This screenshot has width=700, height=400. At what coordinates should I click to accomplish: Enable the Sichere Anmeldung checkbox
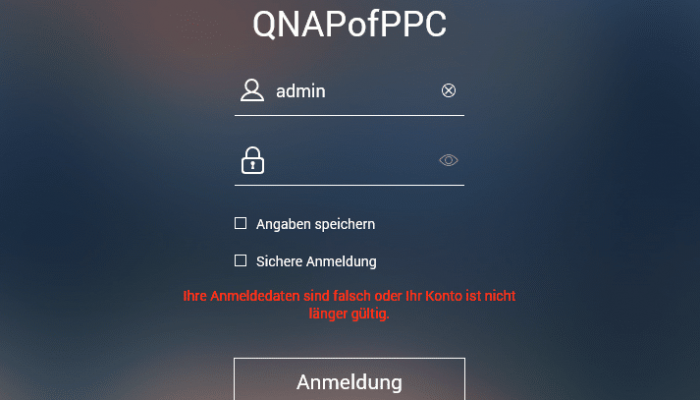tap(240, 261)
